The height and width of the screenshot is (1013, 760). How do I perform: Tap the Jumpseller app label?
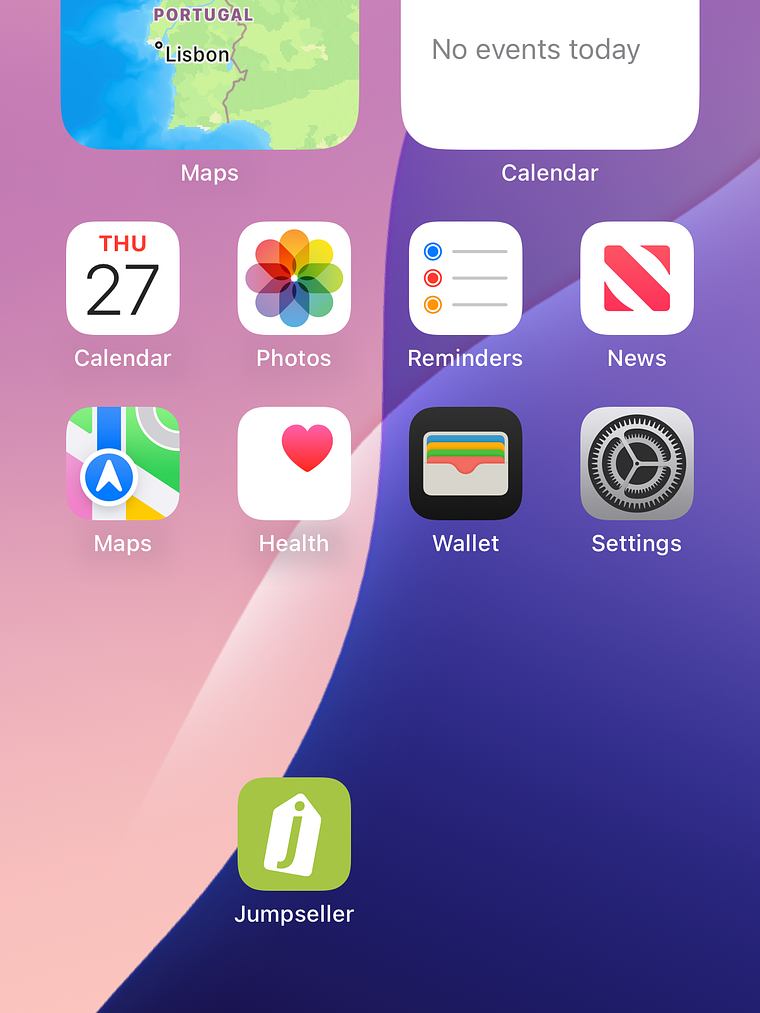click(x=294, y=913)
